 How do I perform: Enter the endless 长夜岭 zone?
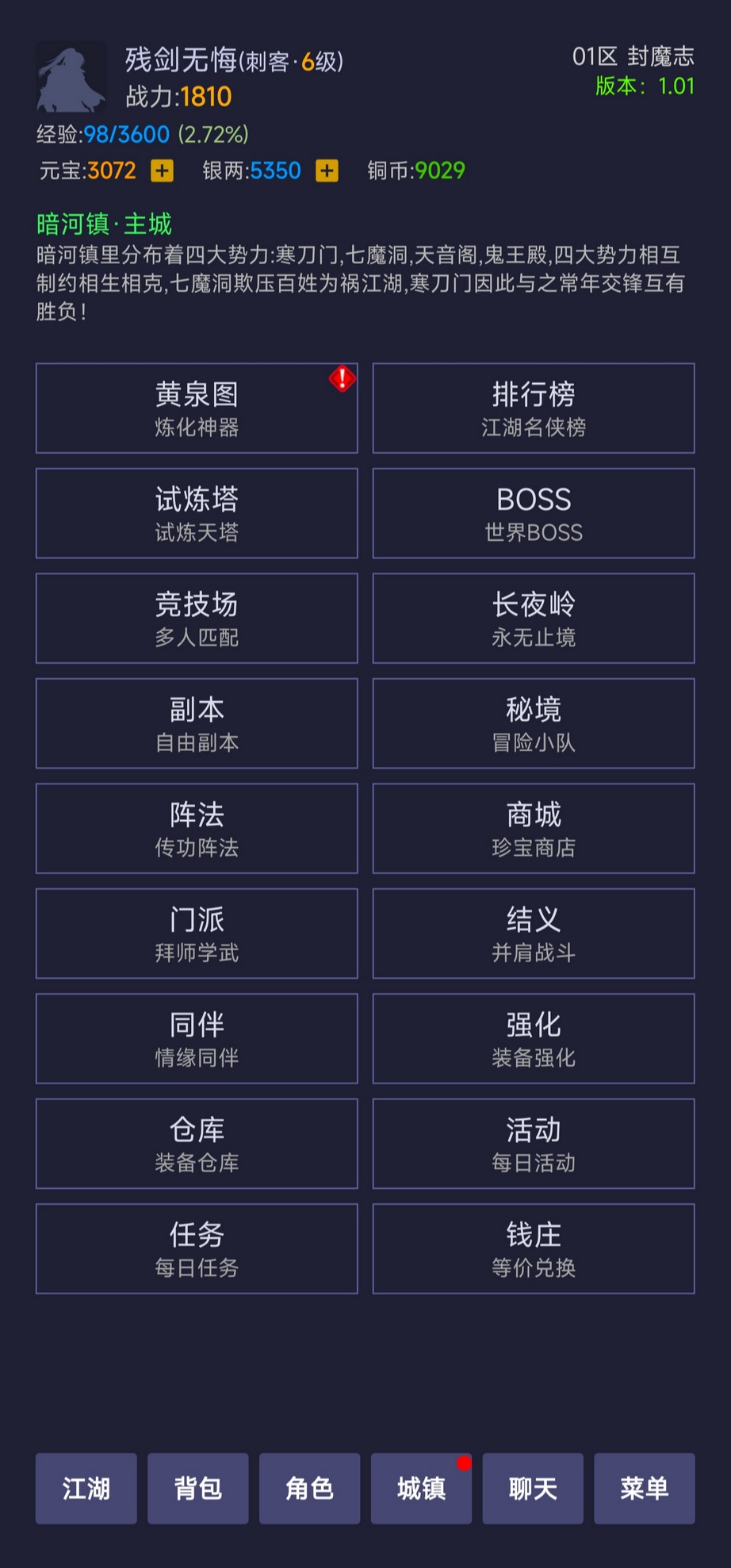[533, 619]
